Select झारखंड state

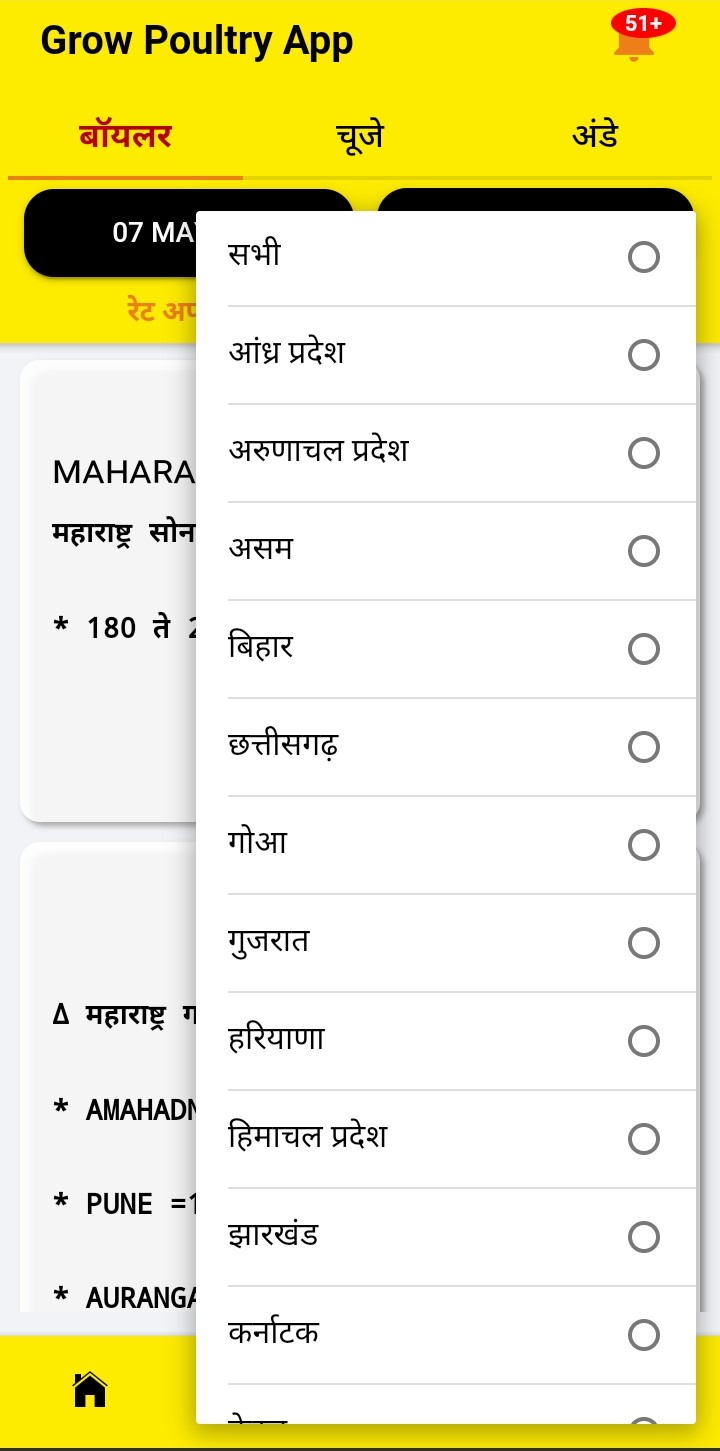(x=445, y=1236)
